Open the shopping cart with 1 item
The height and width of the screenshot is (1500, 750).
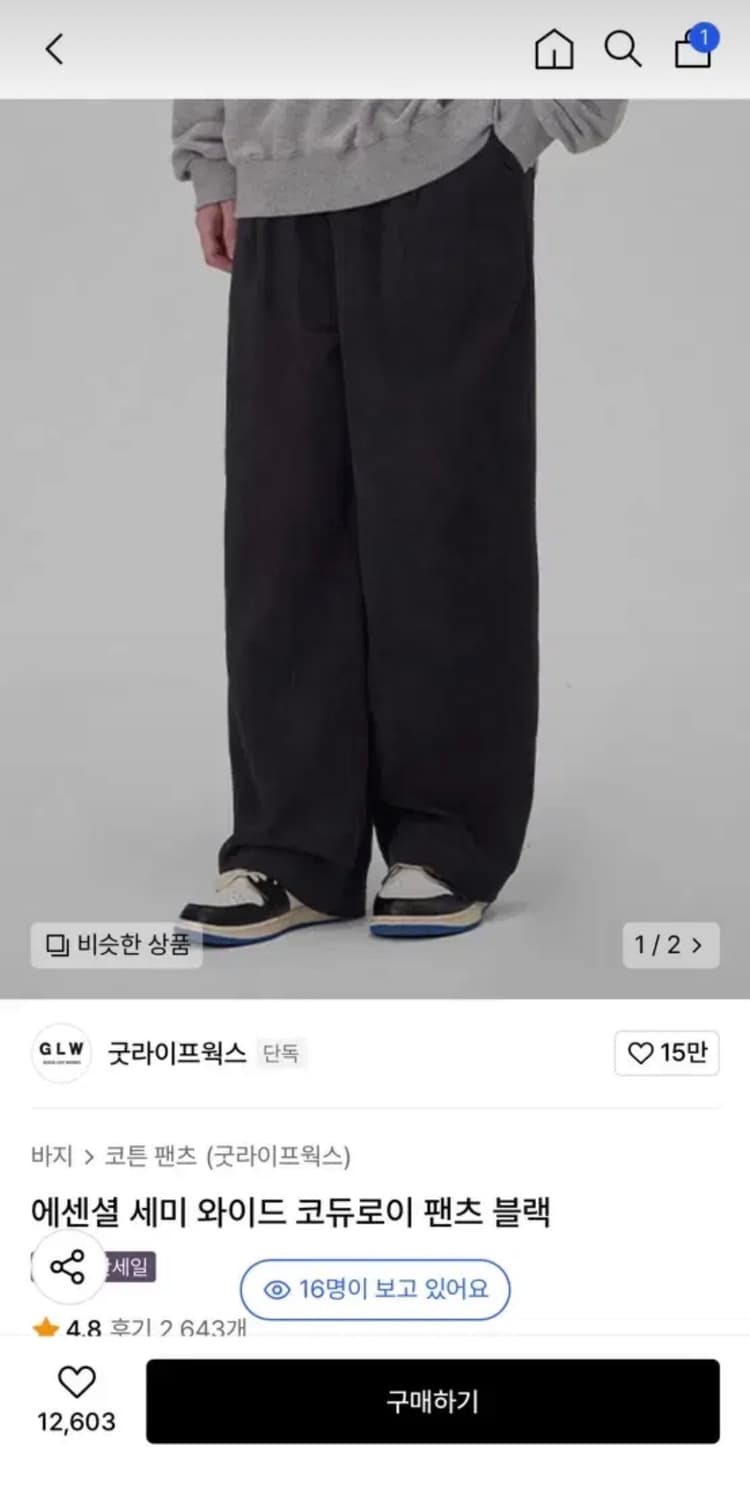692,52
